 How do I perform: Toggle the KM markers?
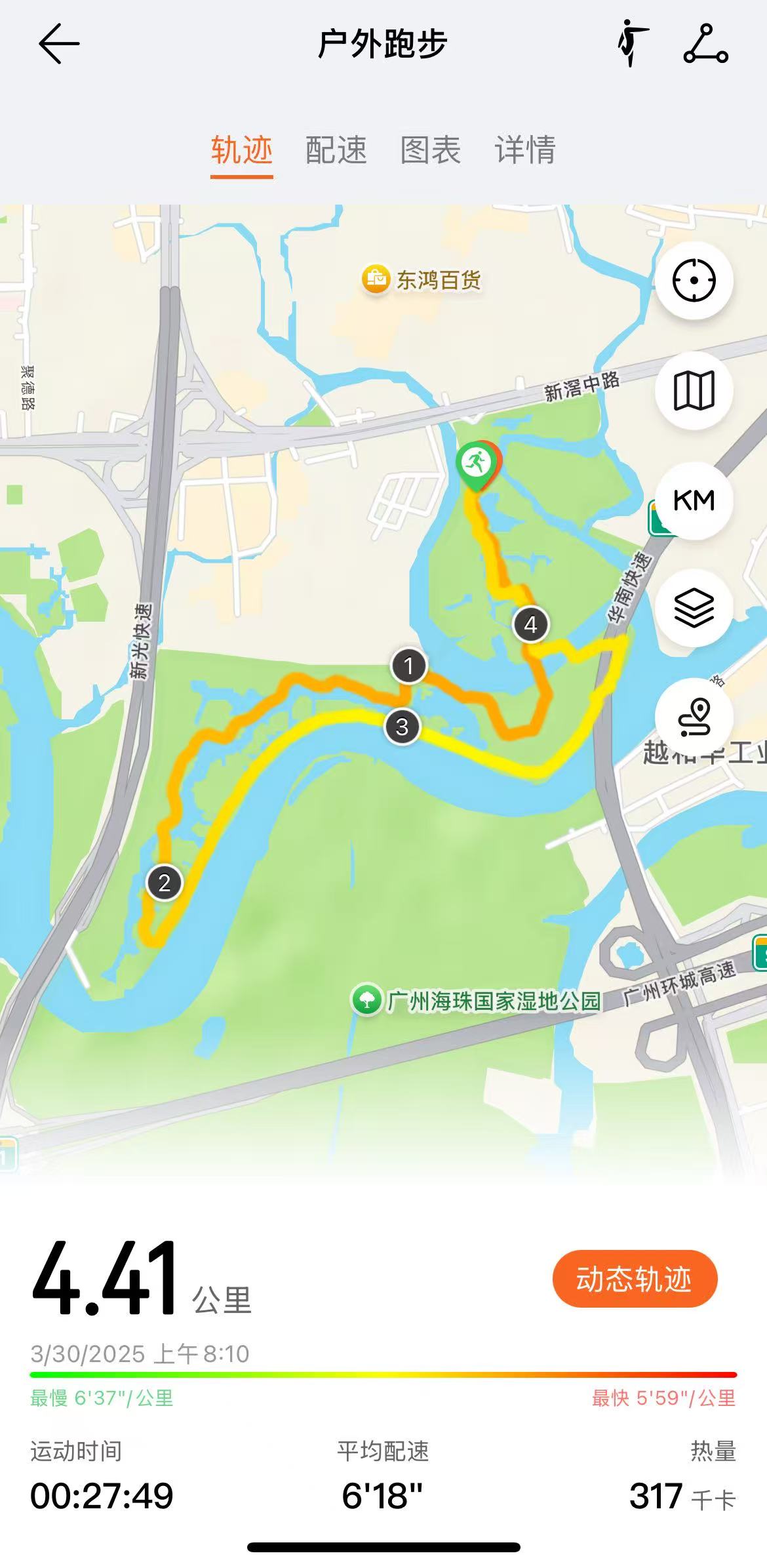(x=694, y=501)
